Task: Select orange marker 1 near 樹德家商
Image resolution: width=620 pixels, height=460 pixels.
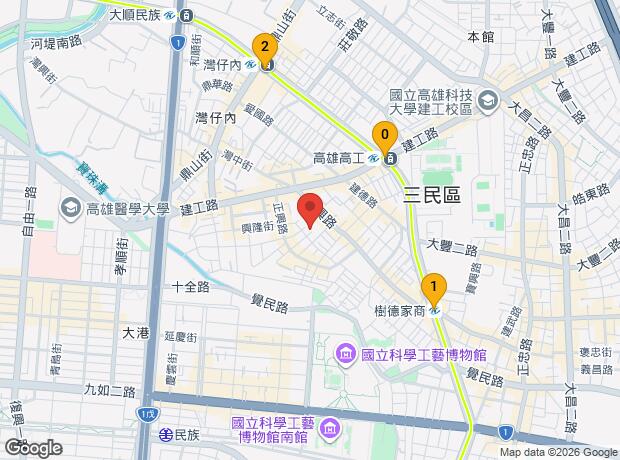Action: click(x=434, y=288)
